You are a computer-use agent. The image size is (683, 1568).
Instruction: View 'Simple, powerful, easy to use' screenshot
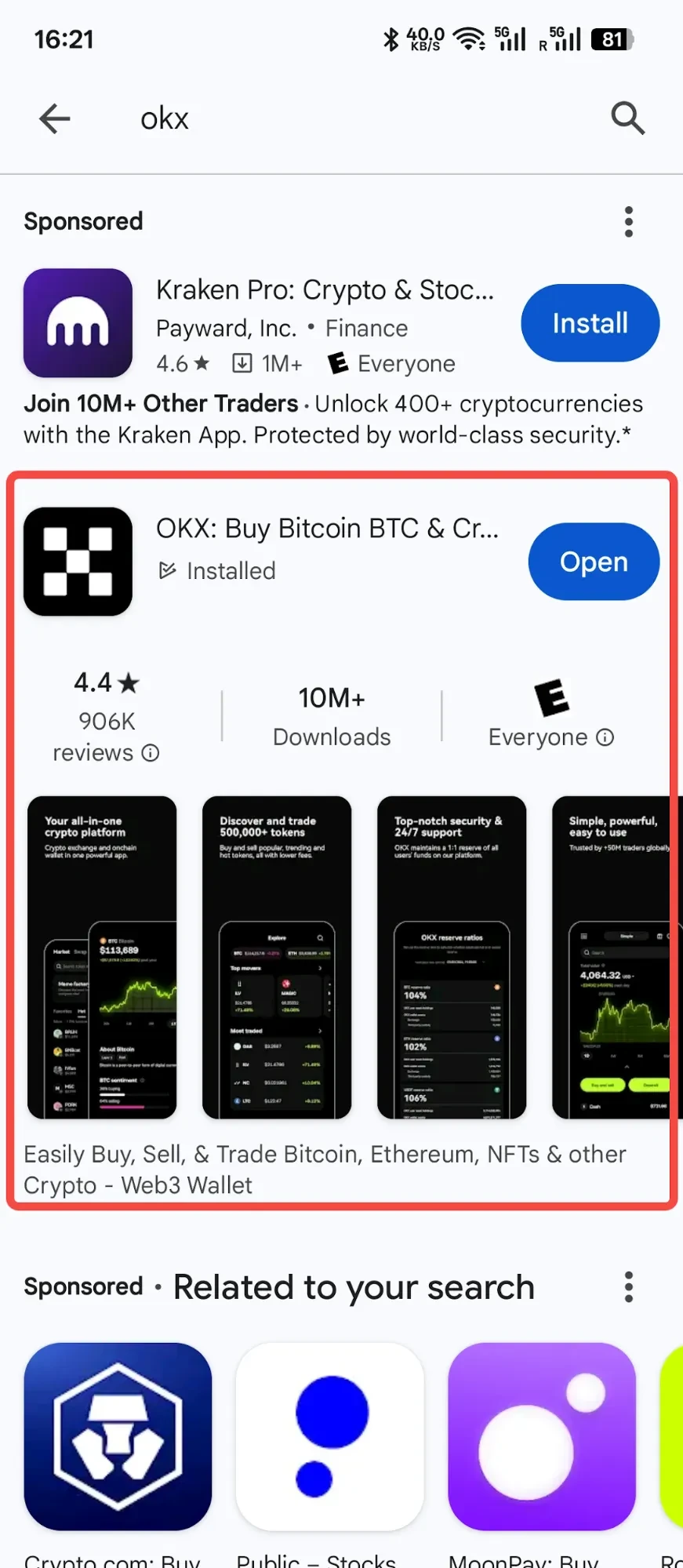613,957
